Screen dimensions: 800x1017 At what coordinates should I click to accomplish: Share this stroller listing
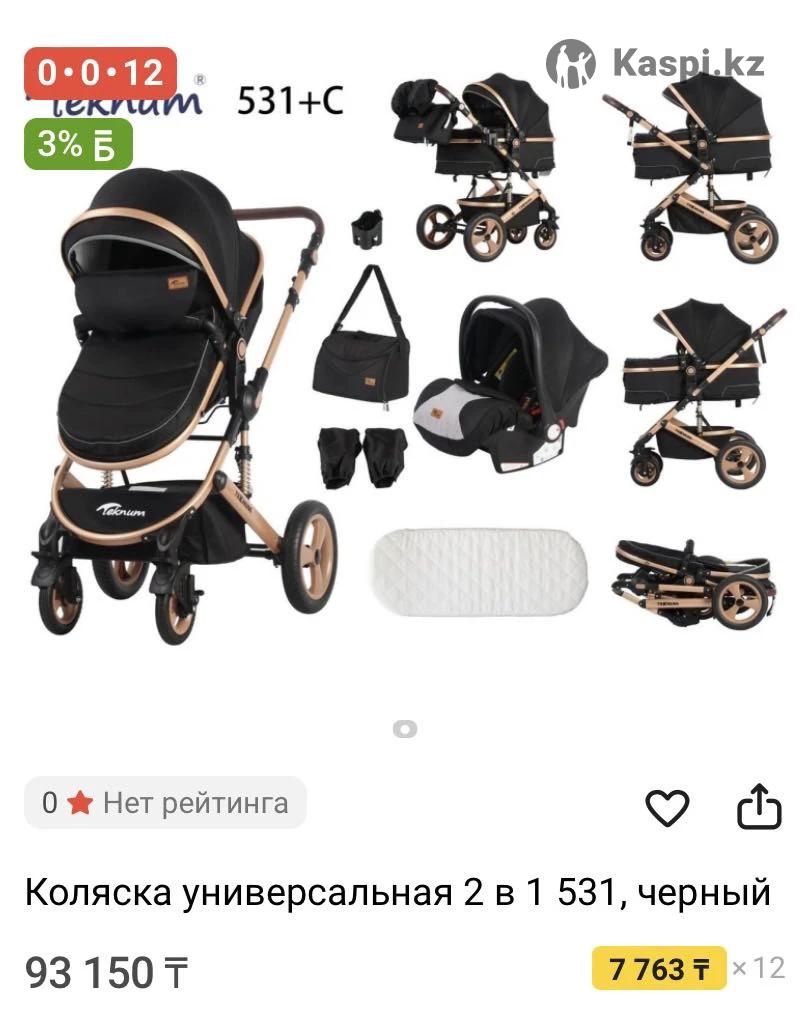(758, 806)
